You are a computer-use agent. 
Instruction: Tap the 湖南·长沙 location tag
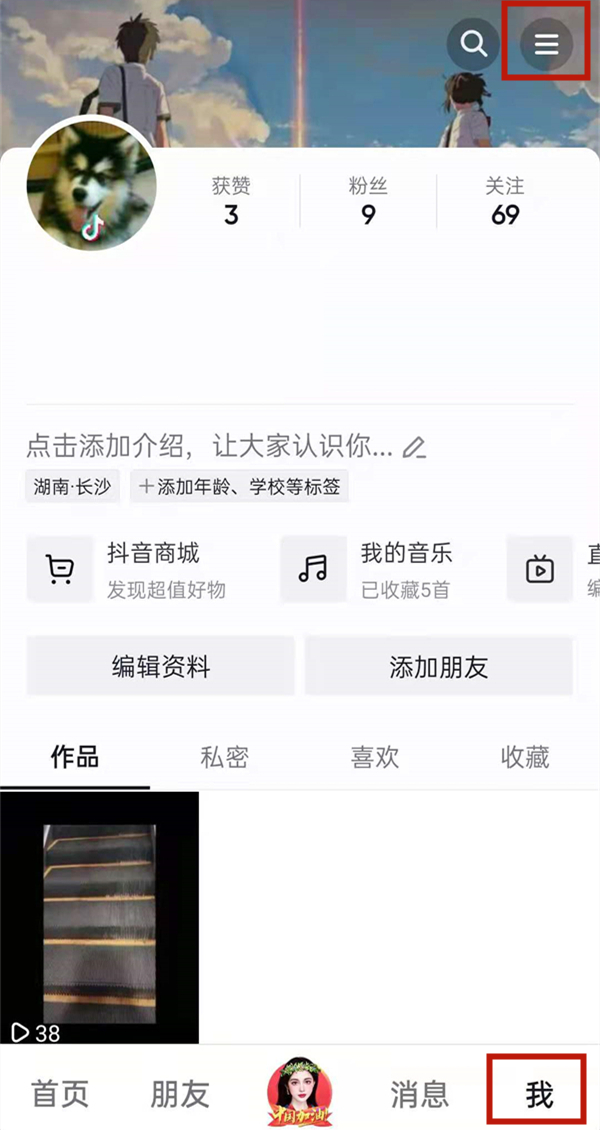click(x=73, y=487)
